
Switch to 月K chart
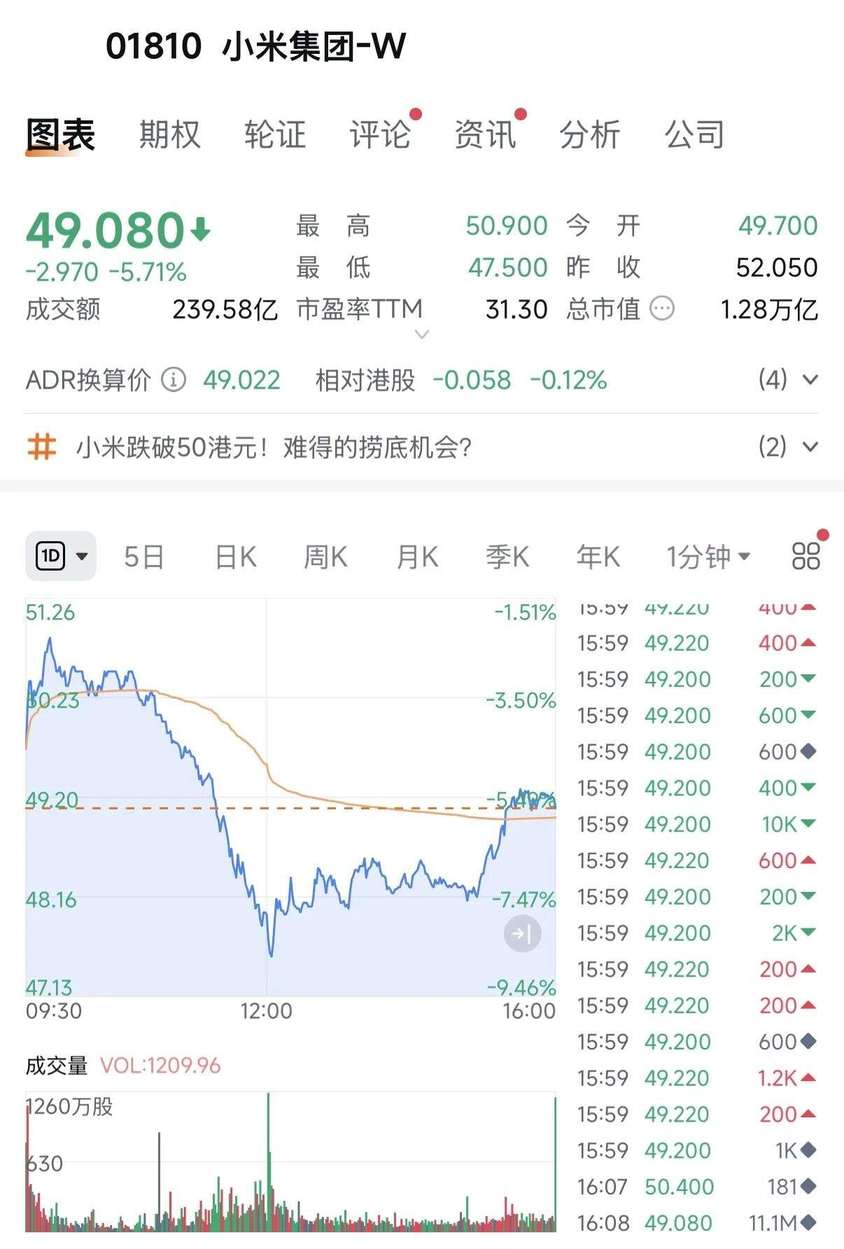tap(417, 556)
